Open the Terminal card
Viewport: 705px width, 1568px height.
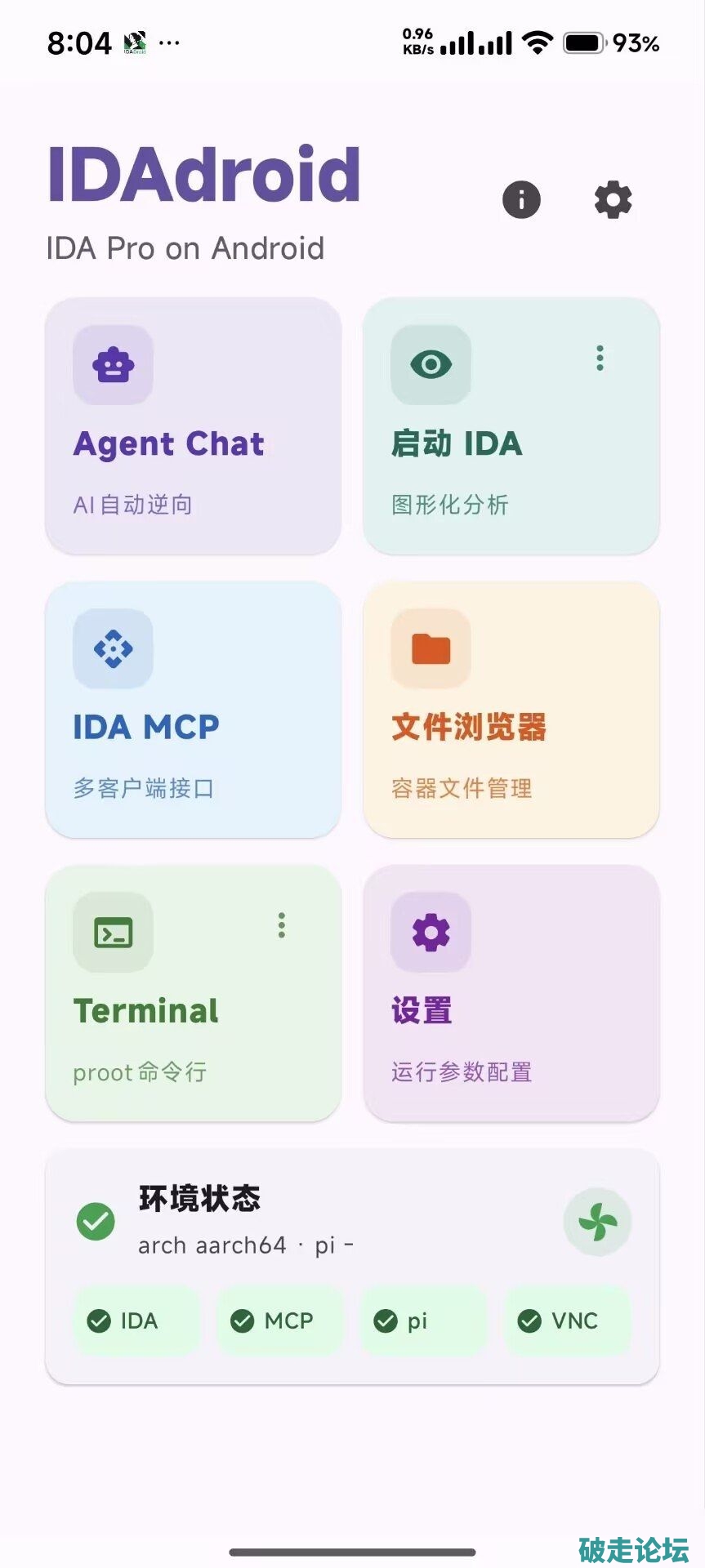click(193, 993)
